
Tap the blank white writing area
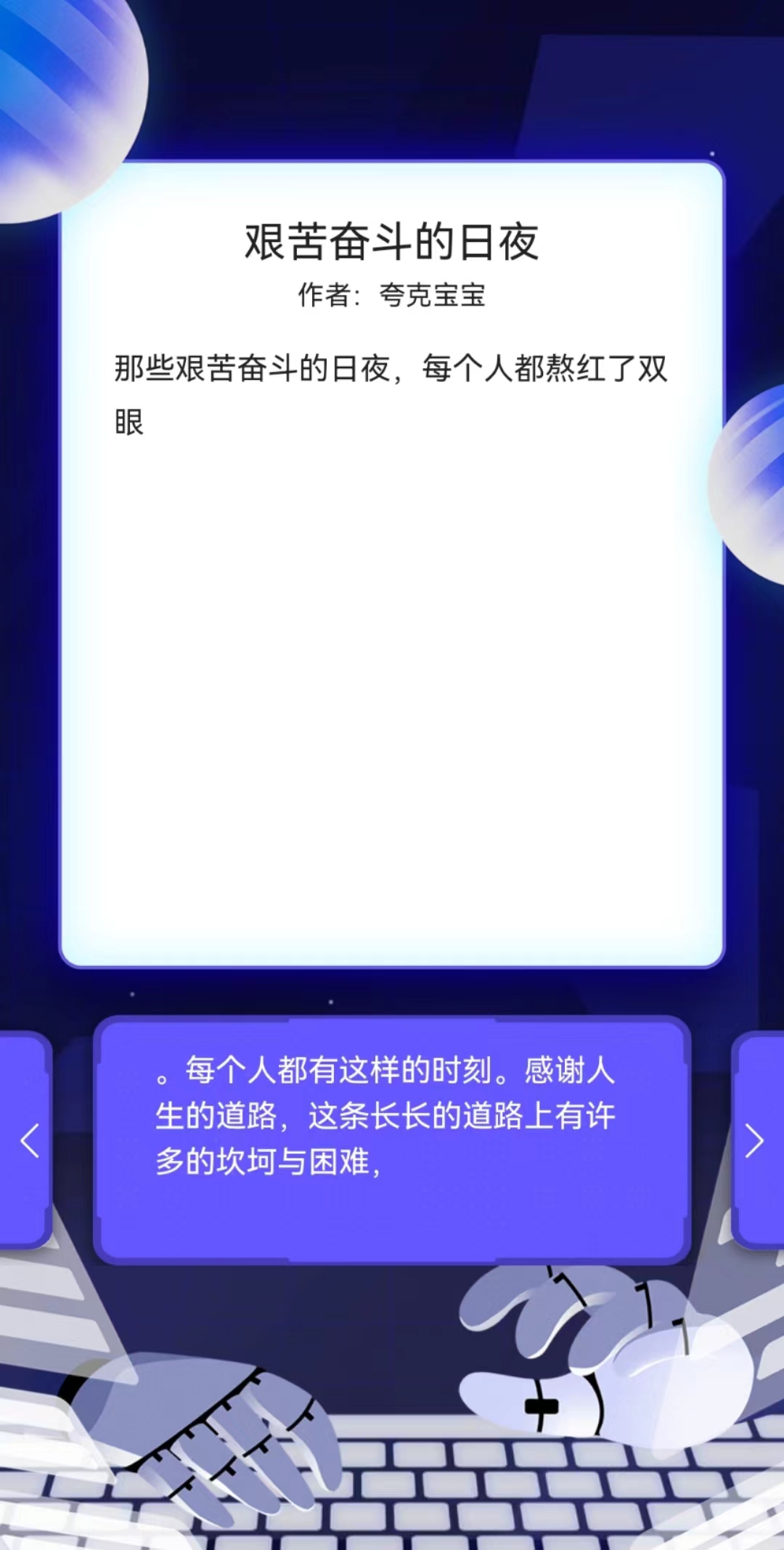click(392, 690)
